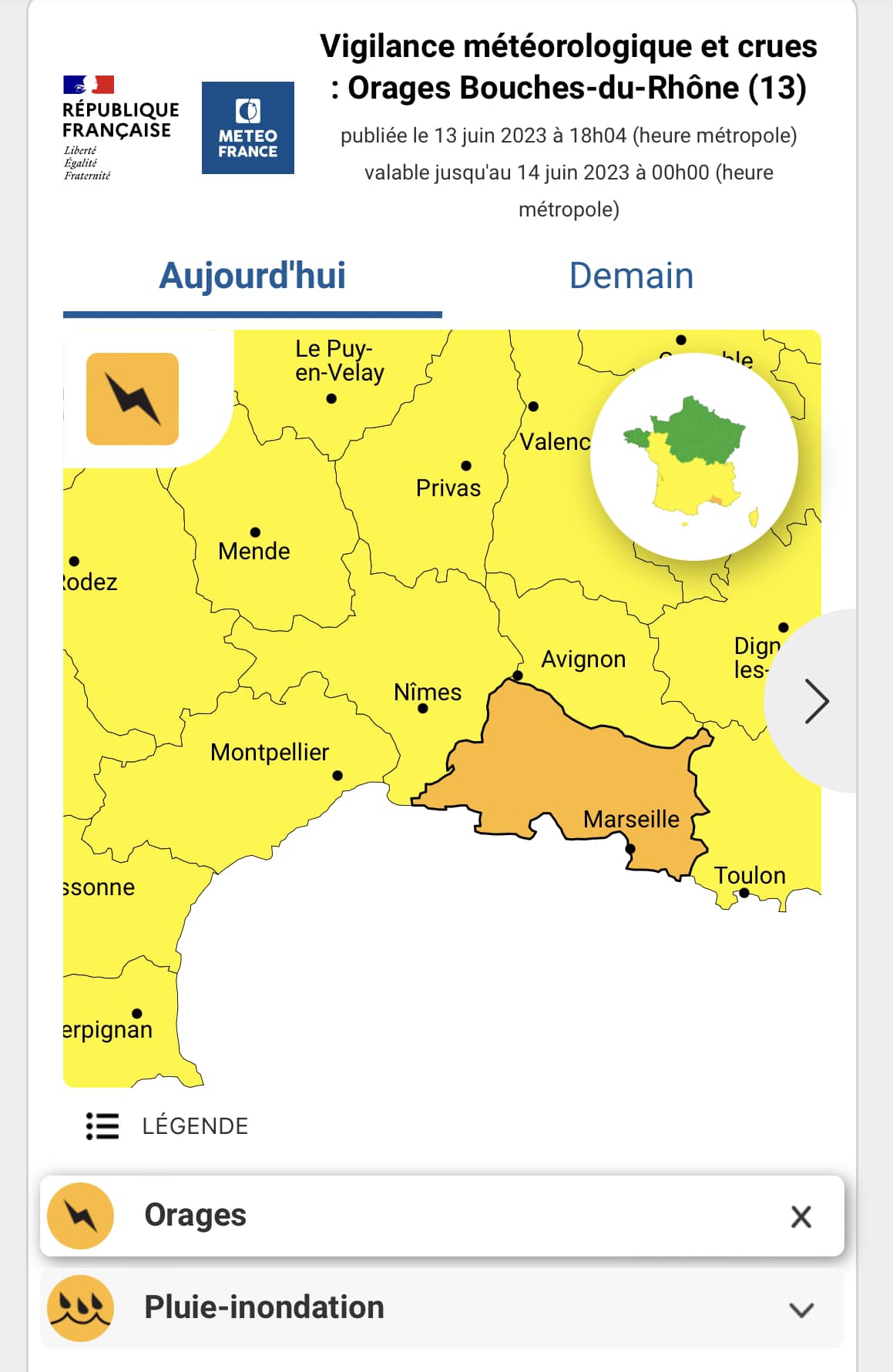The width and height of the screenshot is (893, 1372).
Task: Open the Légende list
Action: tap(168, 1125)
